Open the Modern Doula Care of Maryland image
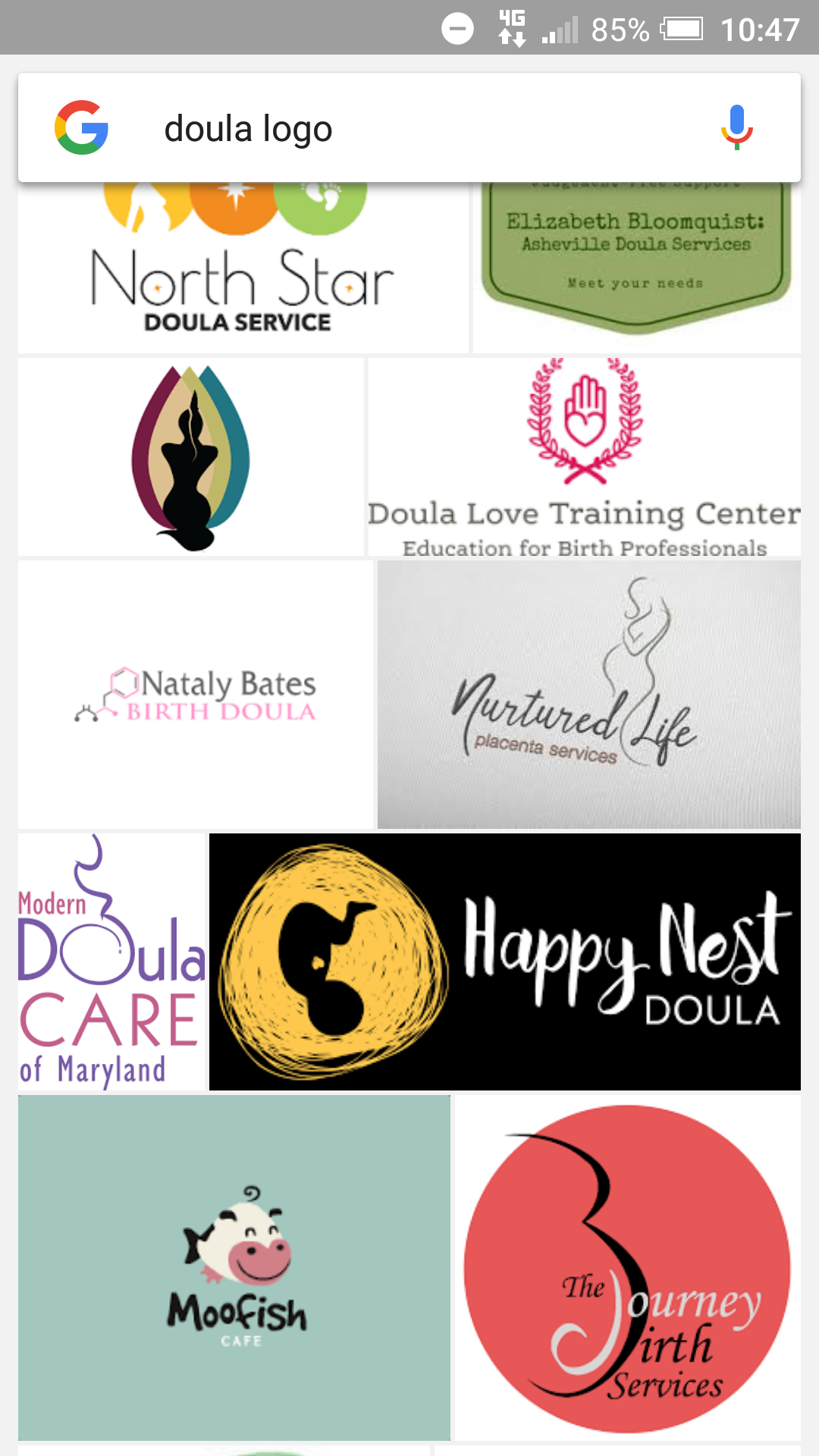Image resolution: width=819 pixels, height=1456 pixels. tap(112, 962)
